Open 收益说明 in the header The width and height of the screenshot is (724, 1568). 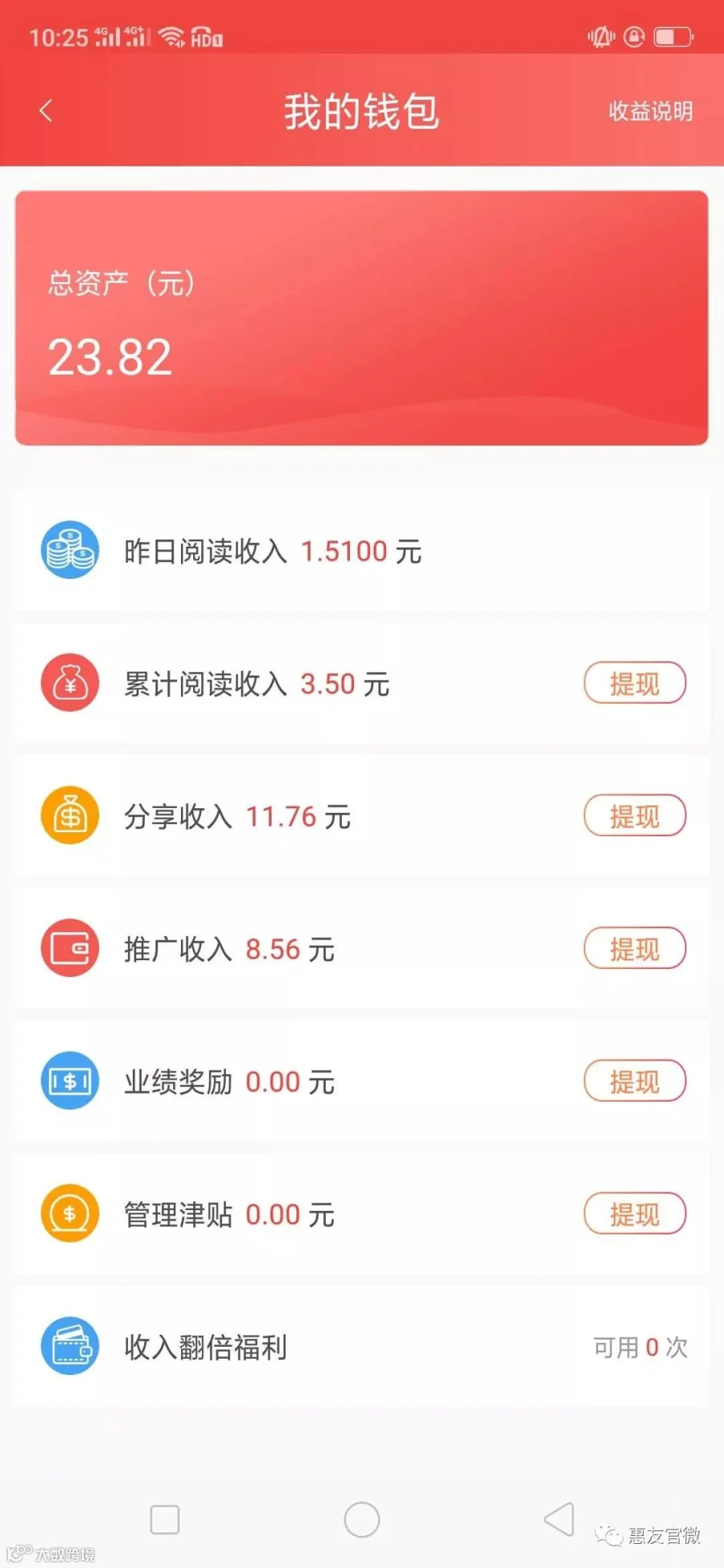click(650, 111)
